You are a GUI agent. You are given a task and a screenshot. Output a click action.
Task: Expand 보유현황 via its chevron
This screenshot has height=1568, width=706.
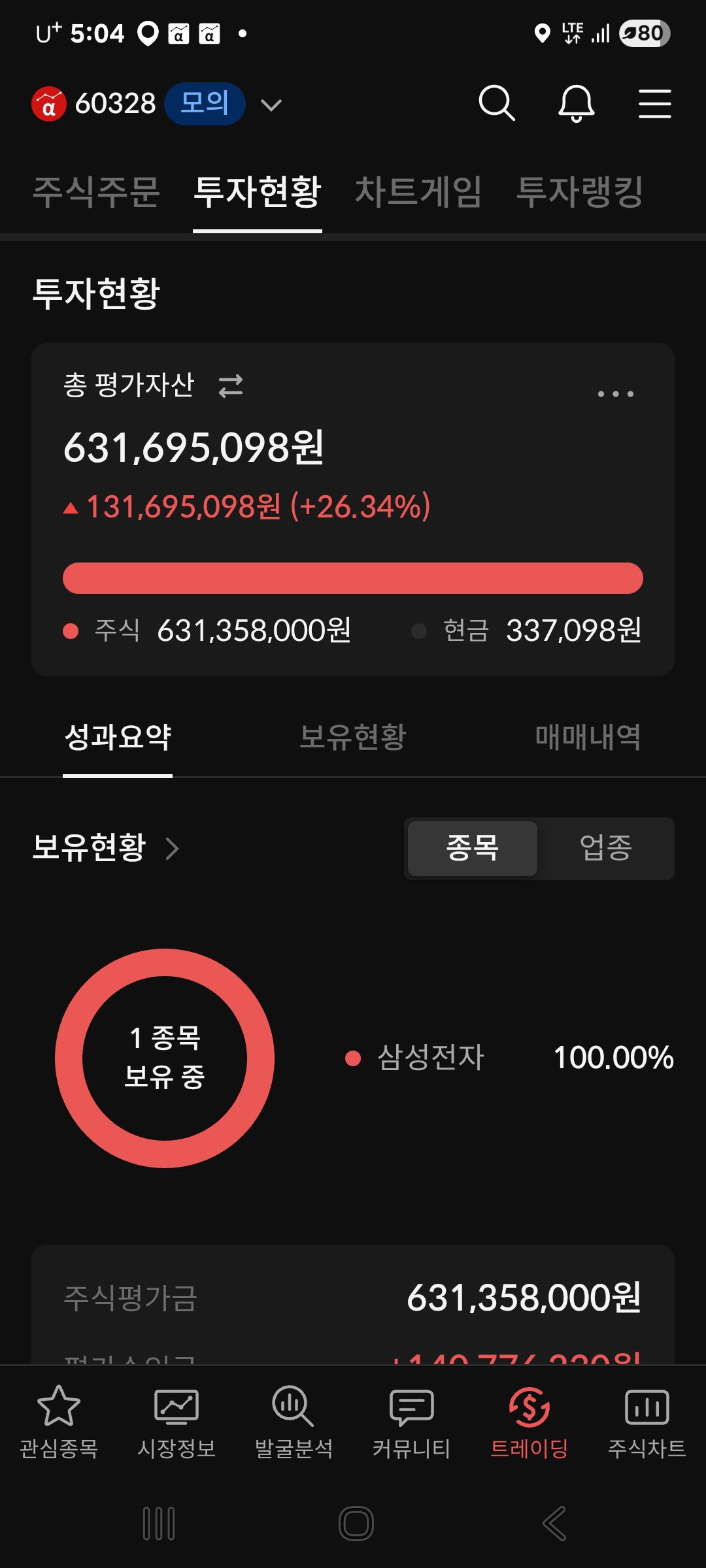[x=173, y=849]
